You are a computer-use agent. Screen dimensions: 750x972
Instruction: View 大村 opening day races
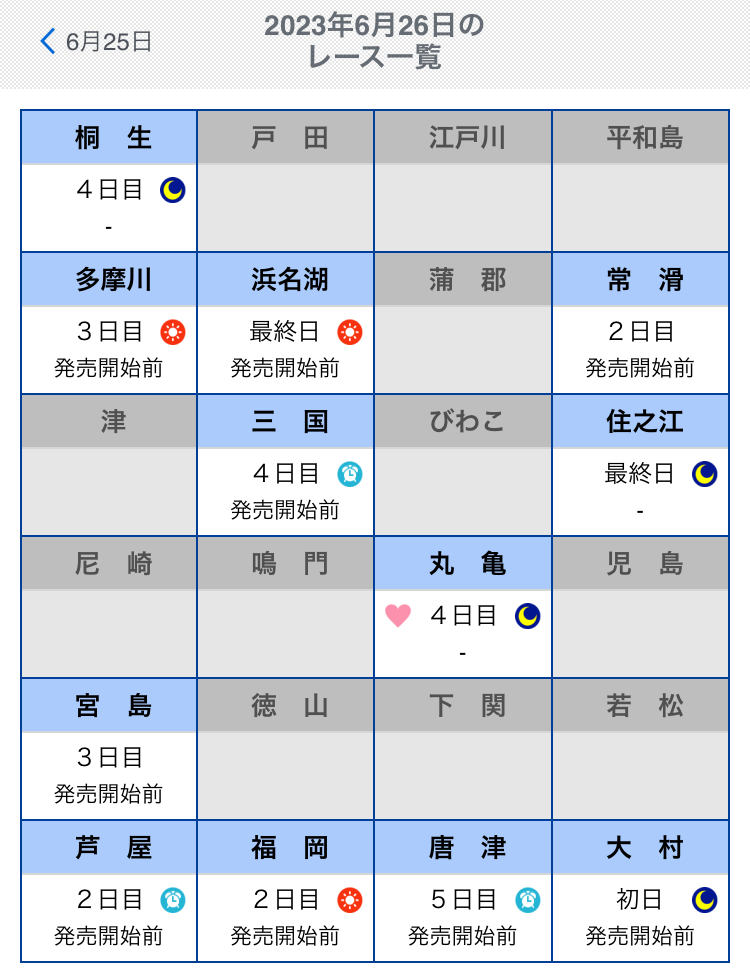pos(640,890)
